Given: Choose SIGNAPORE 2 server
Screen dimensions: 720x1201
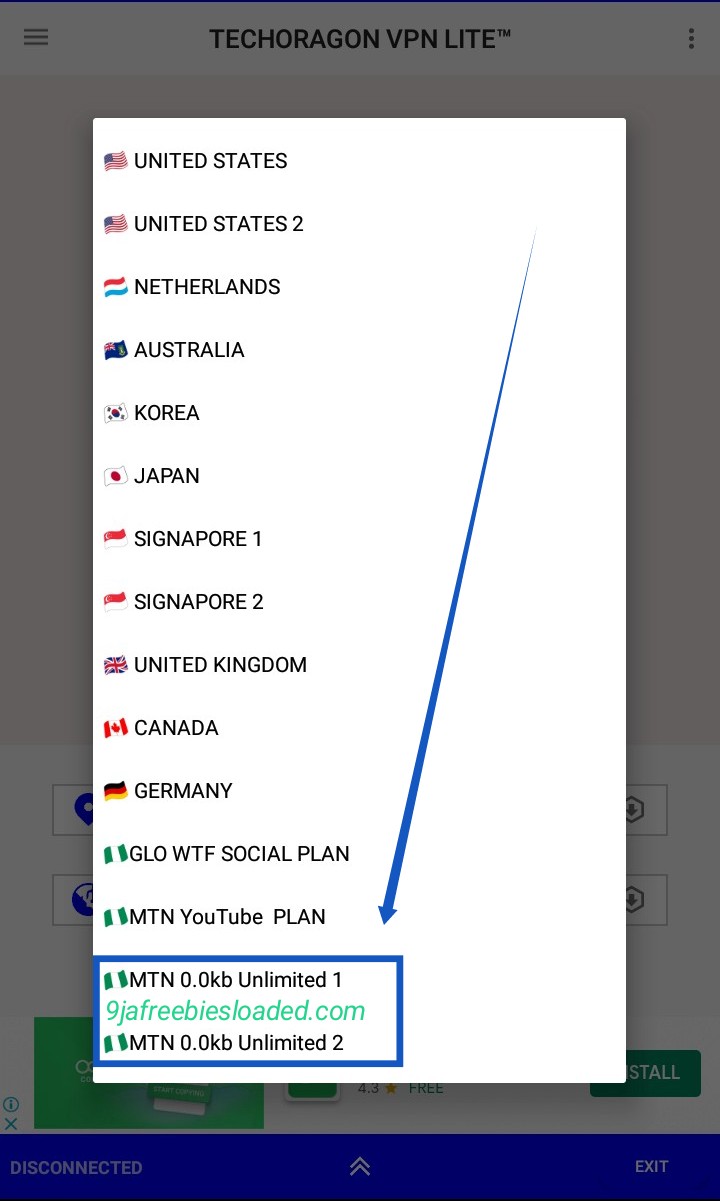Looking at the screenshot, I should click(x=359, y=602).
